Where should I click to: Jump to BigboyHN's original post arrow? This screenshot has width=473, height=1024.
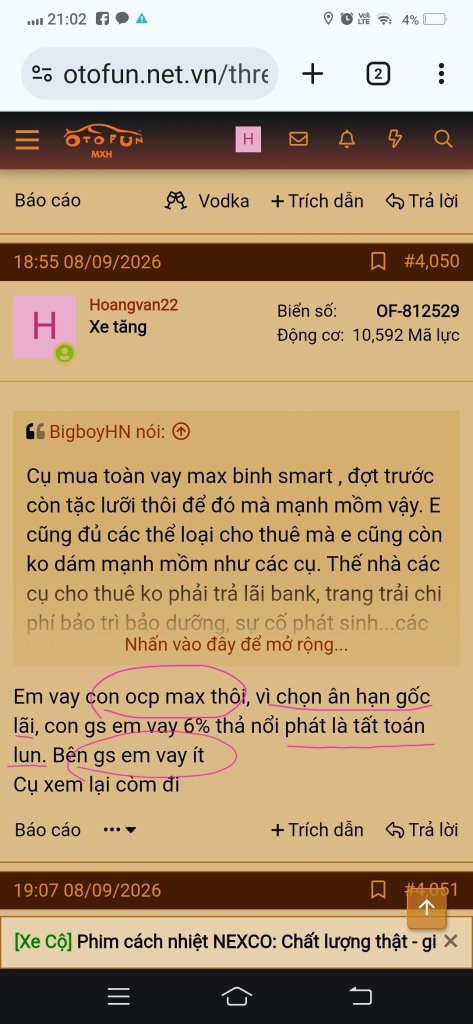(181, 432)
